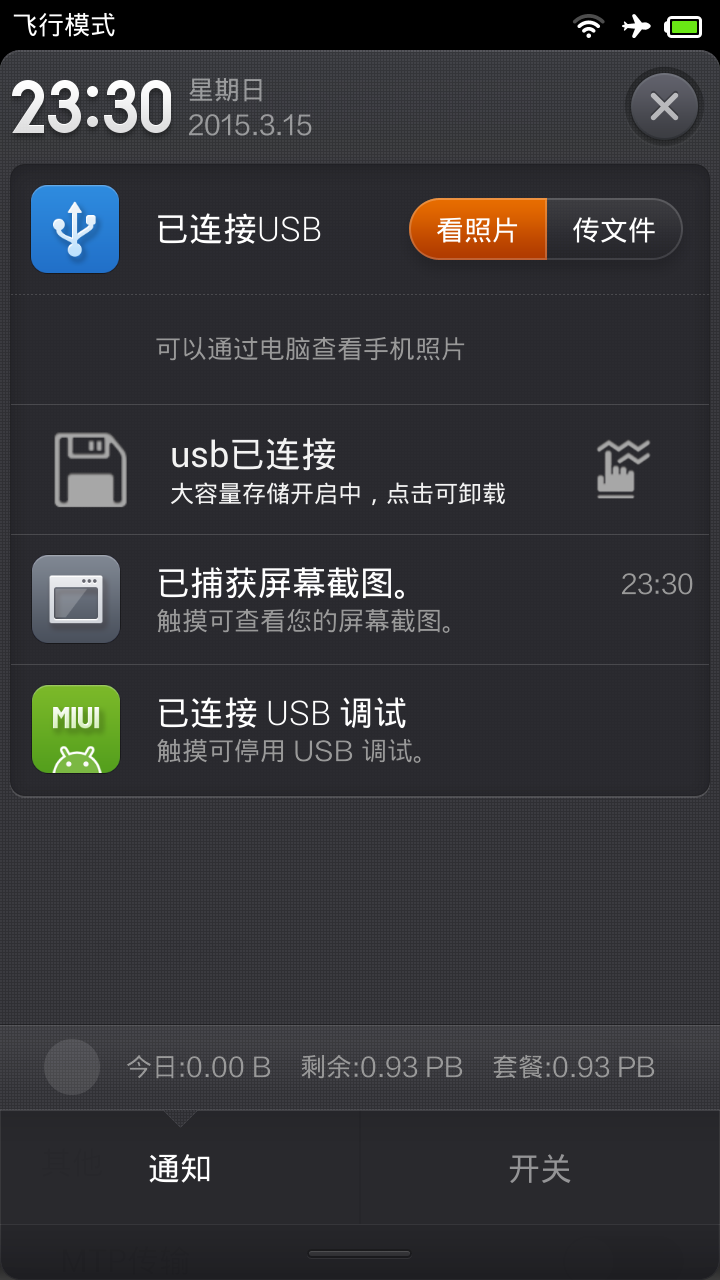Open the data usage bar showing 今日:0.00 B
The image size is (720, 1280).
pos(360,1067)
